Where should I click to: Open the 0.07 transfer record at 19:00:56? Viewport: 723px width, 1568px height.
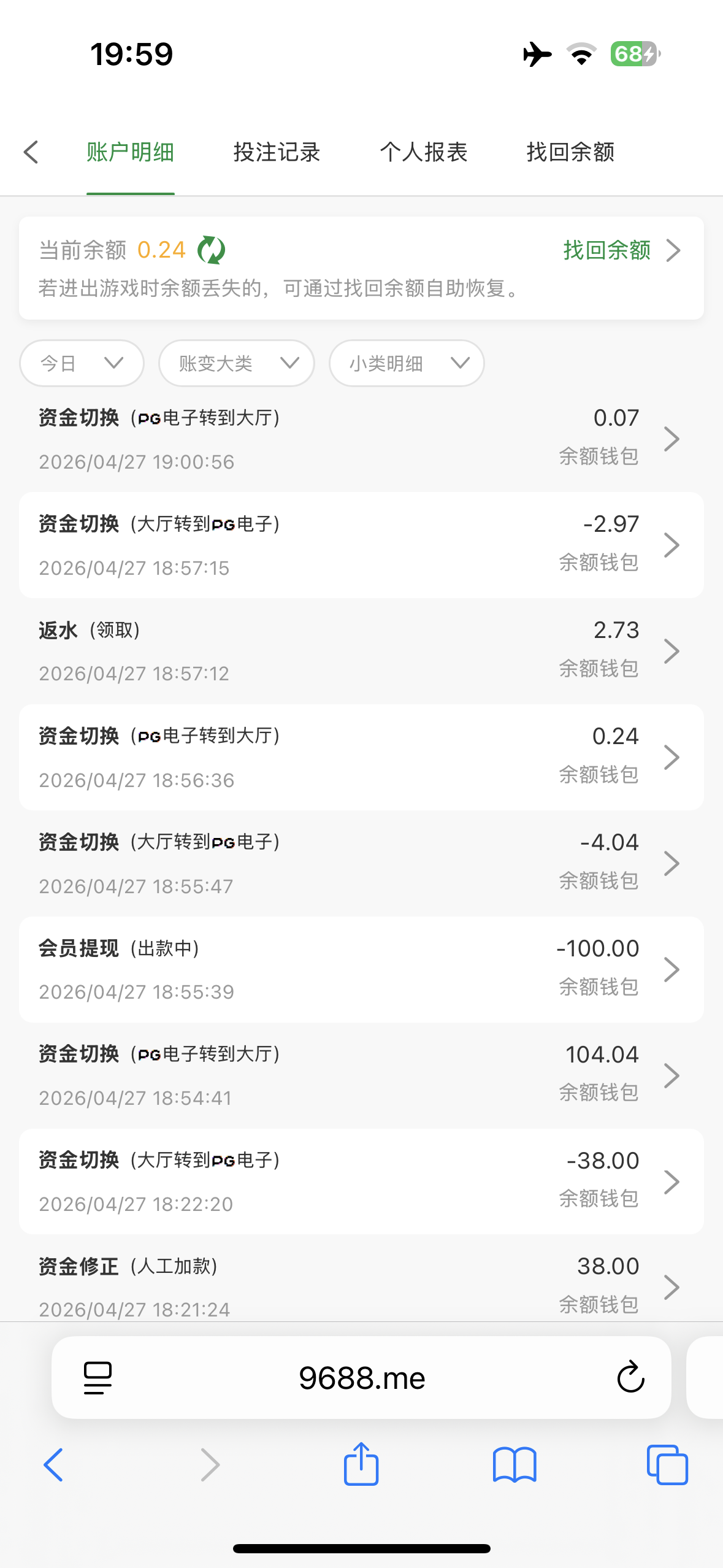[361, 439]
